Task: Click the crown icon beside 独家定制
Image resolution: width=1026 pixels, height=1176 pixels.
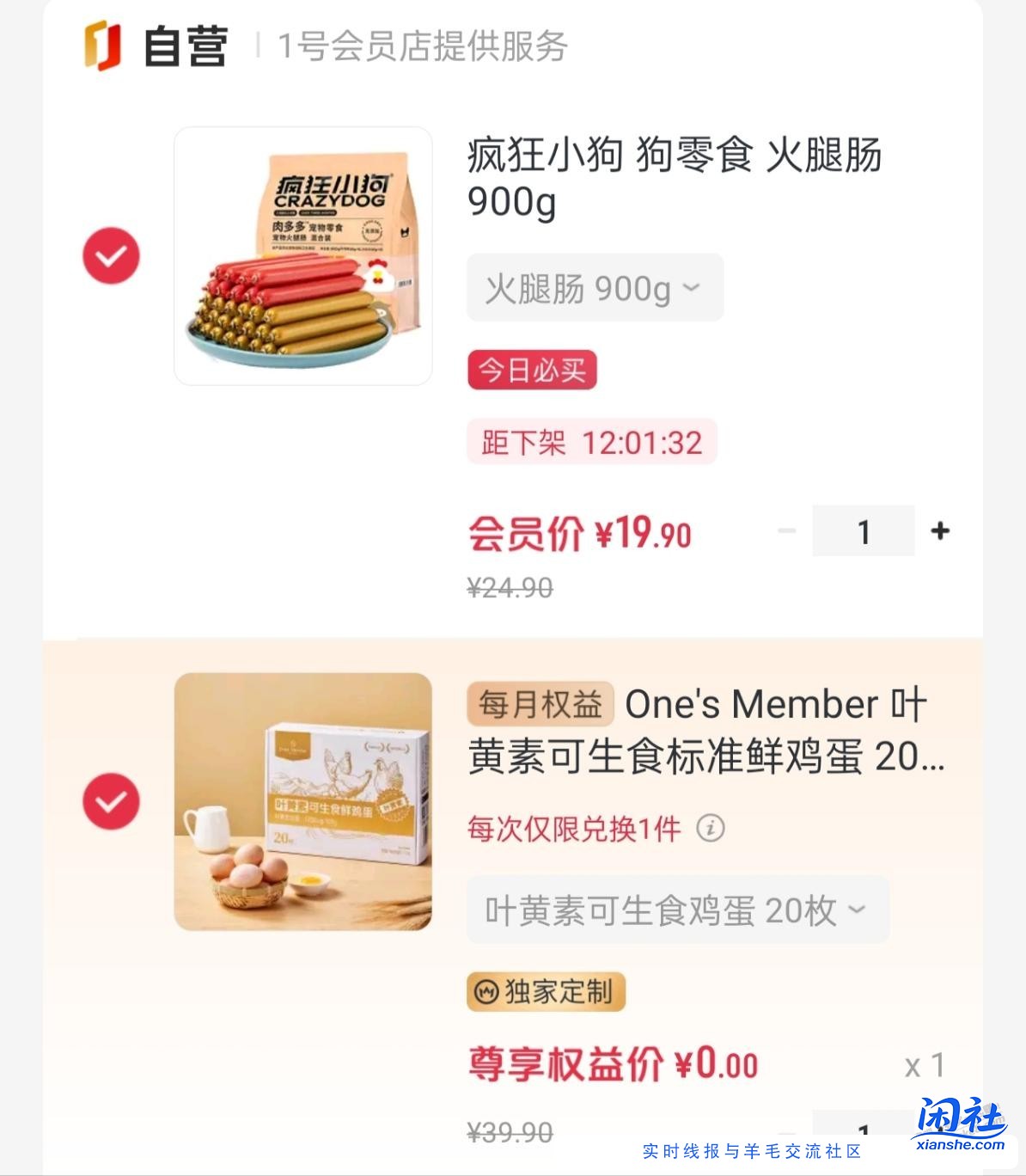Action: (x=487, y=993)
